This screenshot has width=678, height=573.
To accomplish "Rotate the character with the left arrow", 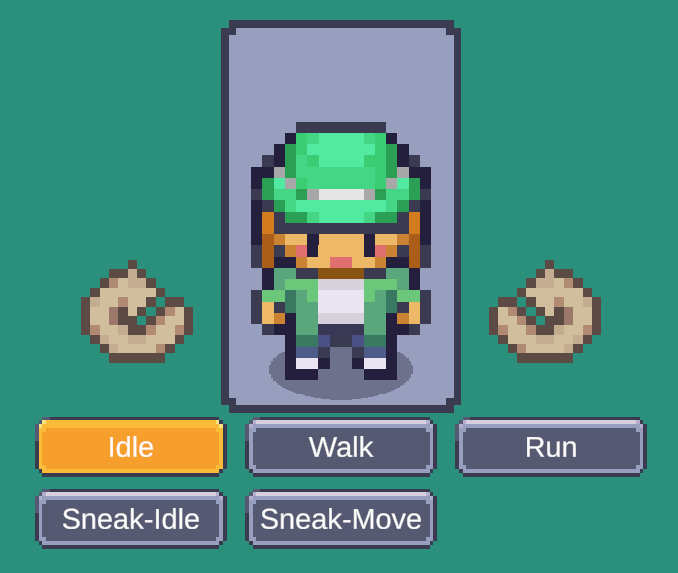I will point(136,313).
